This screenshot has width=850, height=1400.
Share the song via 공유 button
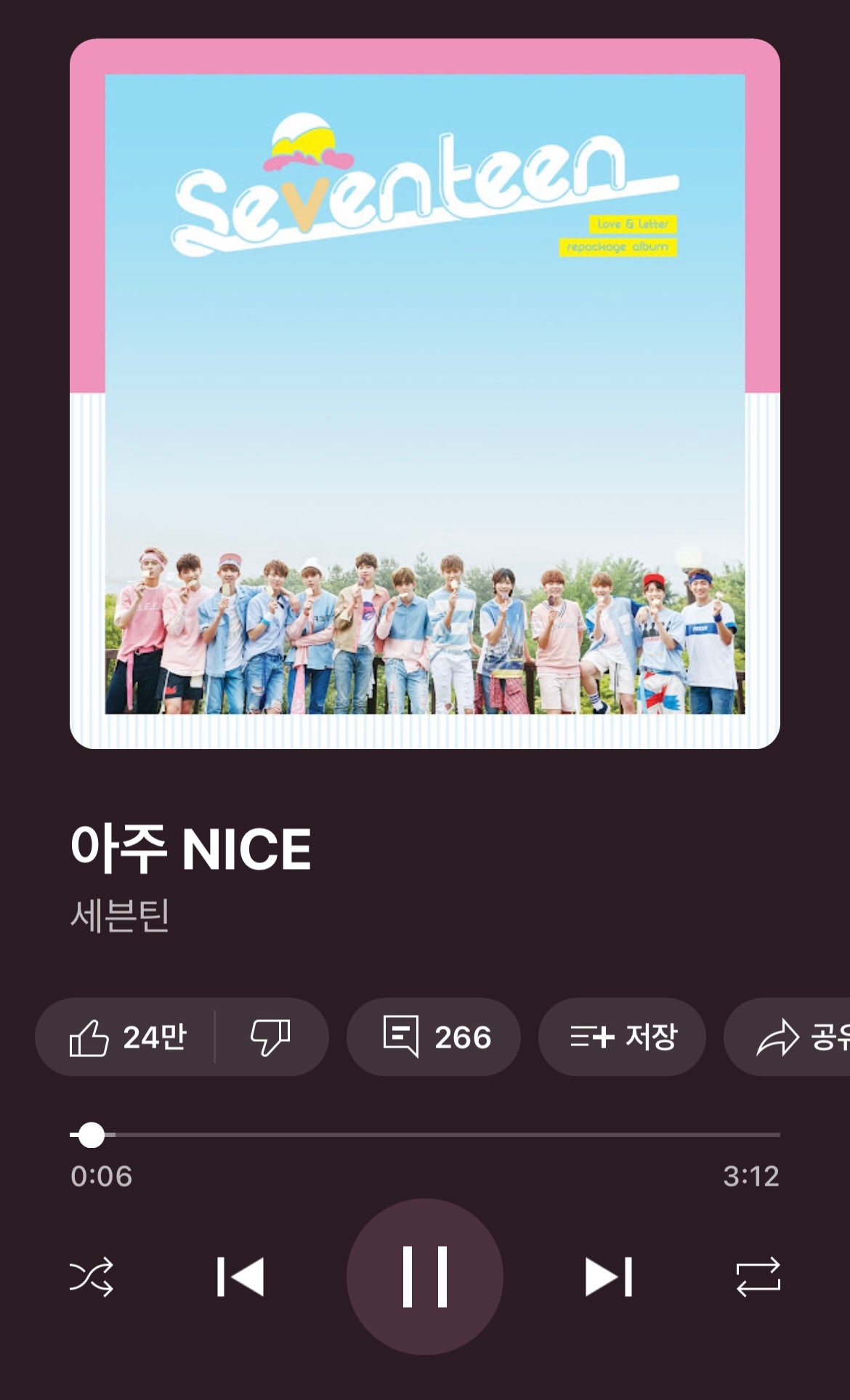(x=788, y=1037)
